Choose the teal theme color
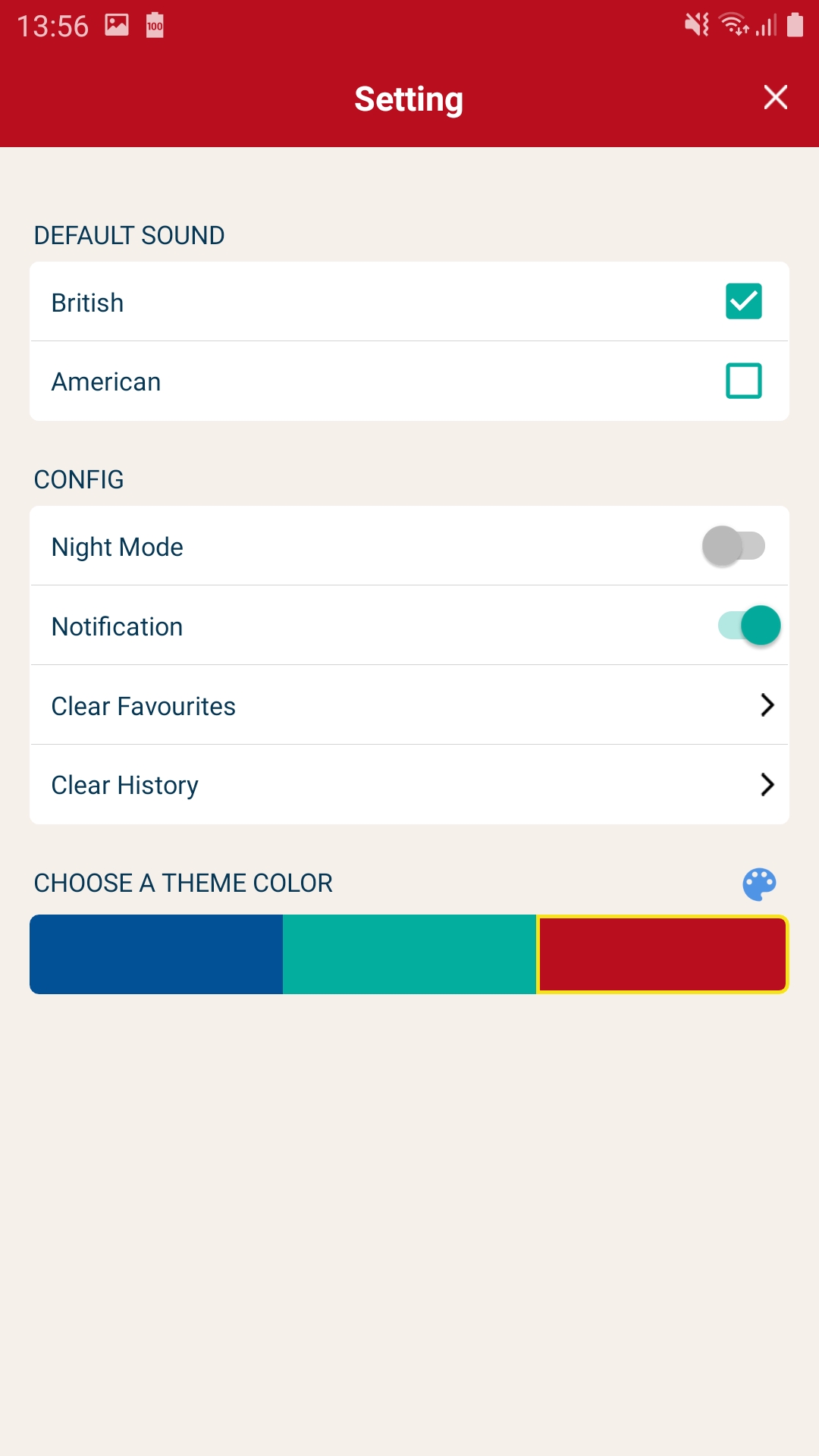The image size is (819, 1456). pyautogui.click(x=409, y=955)
